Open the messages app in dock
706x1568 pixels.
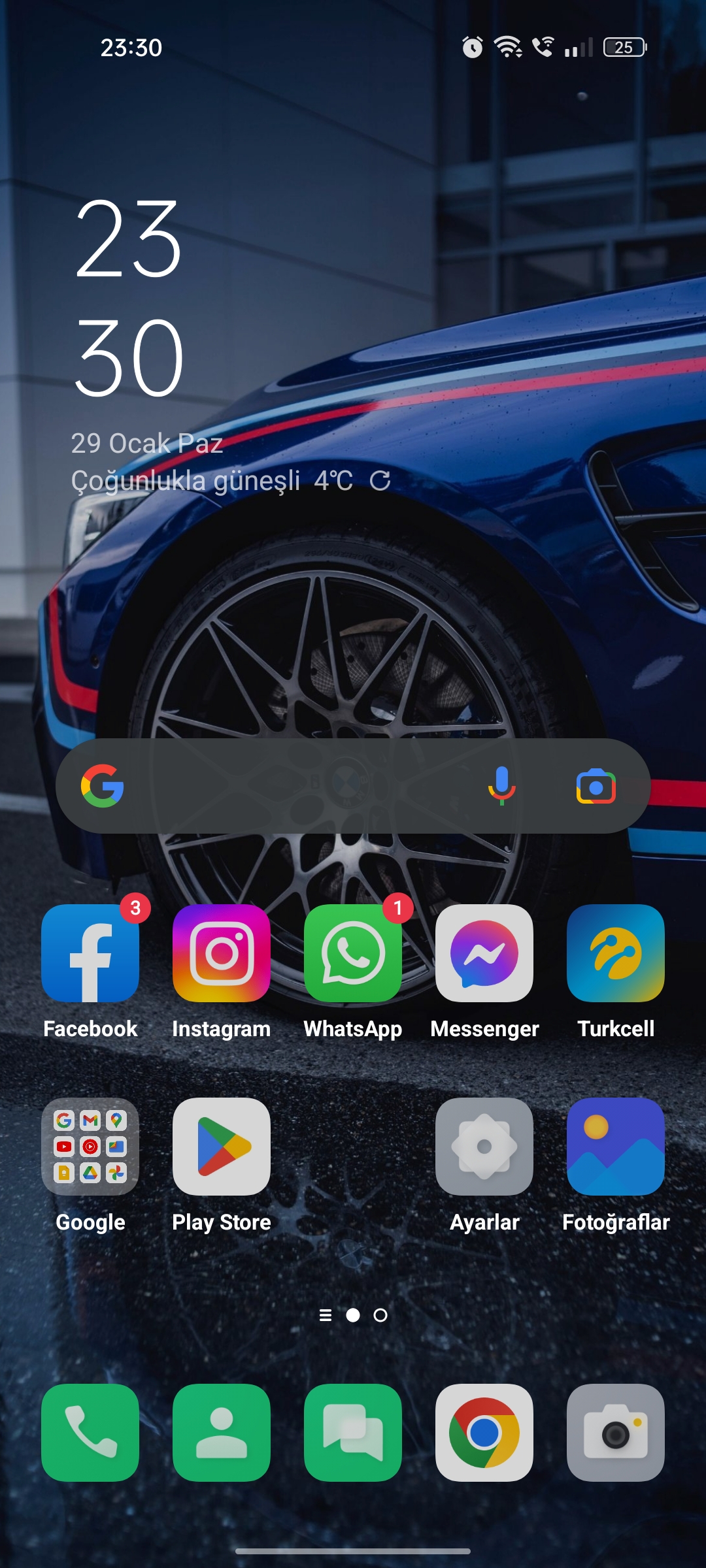pos(353,1433)
